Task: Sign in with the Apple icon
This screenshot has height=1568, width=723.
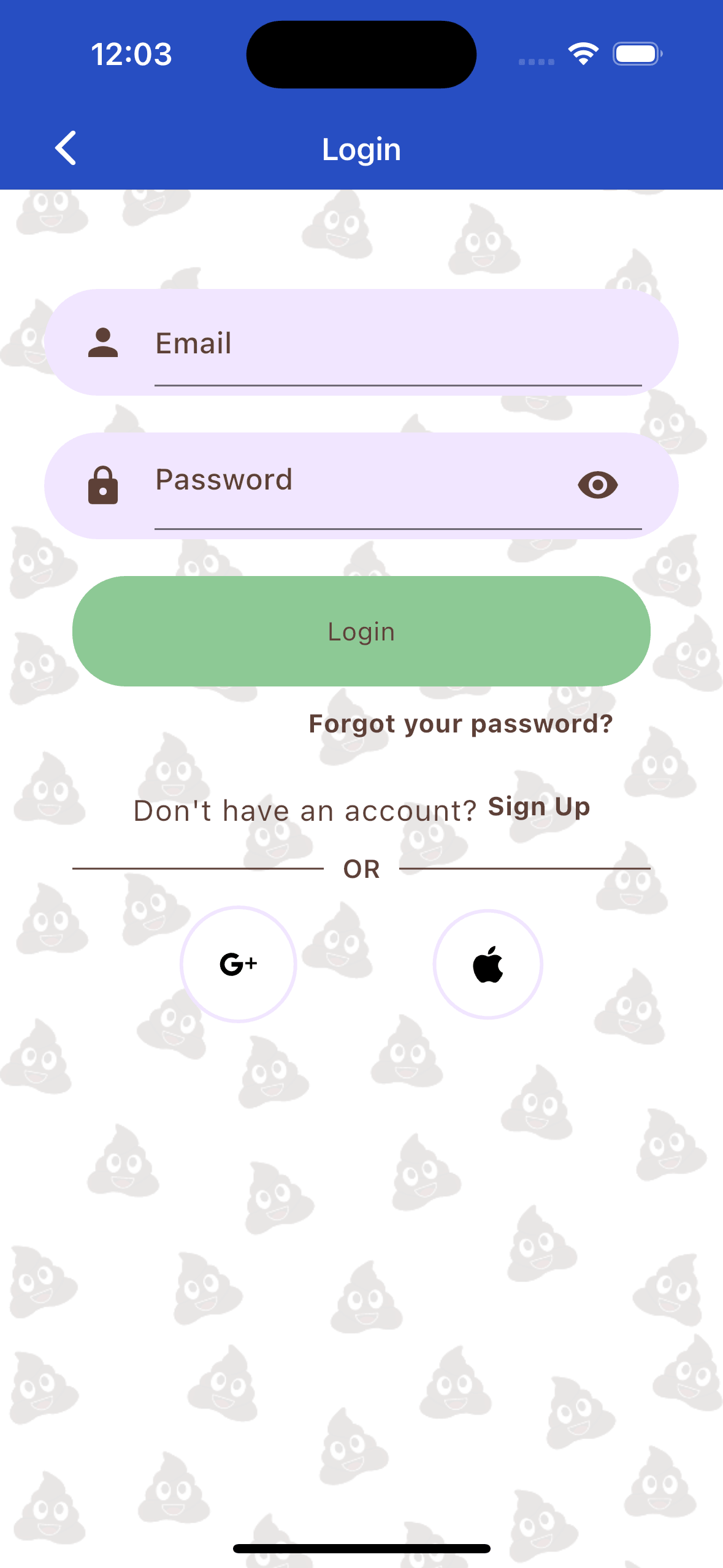Action: [x=488, y=963]
